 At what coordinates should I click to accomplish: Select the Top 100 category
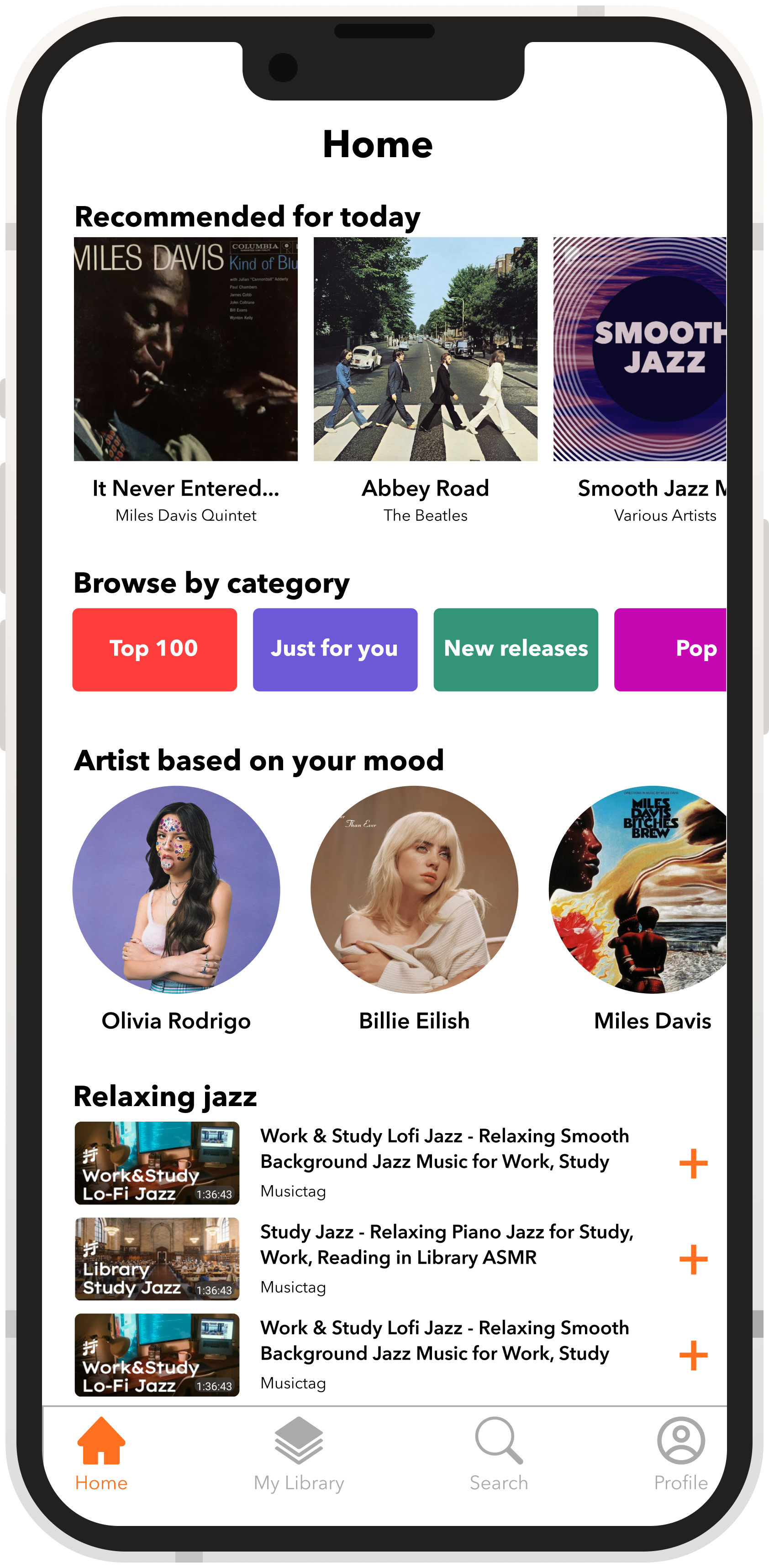coord(154,650)
